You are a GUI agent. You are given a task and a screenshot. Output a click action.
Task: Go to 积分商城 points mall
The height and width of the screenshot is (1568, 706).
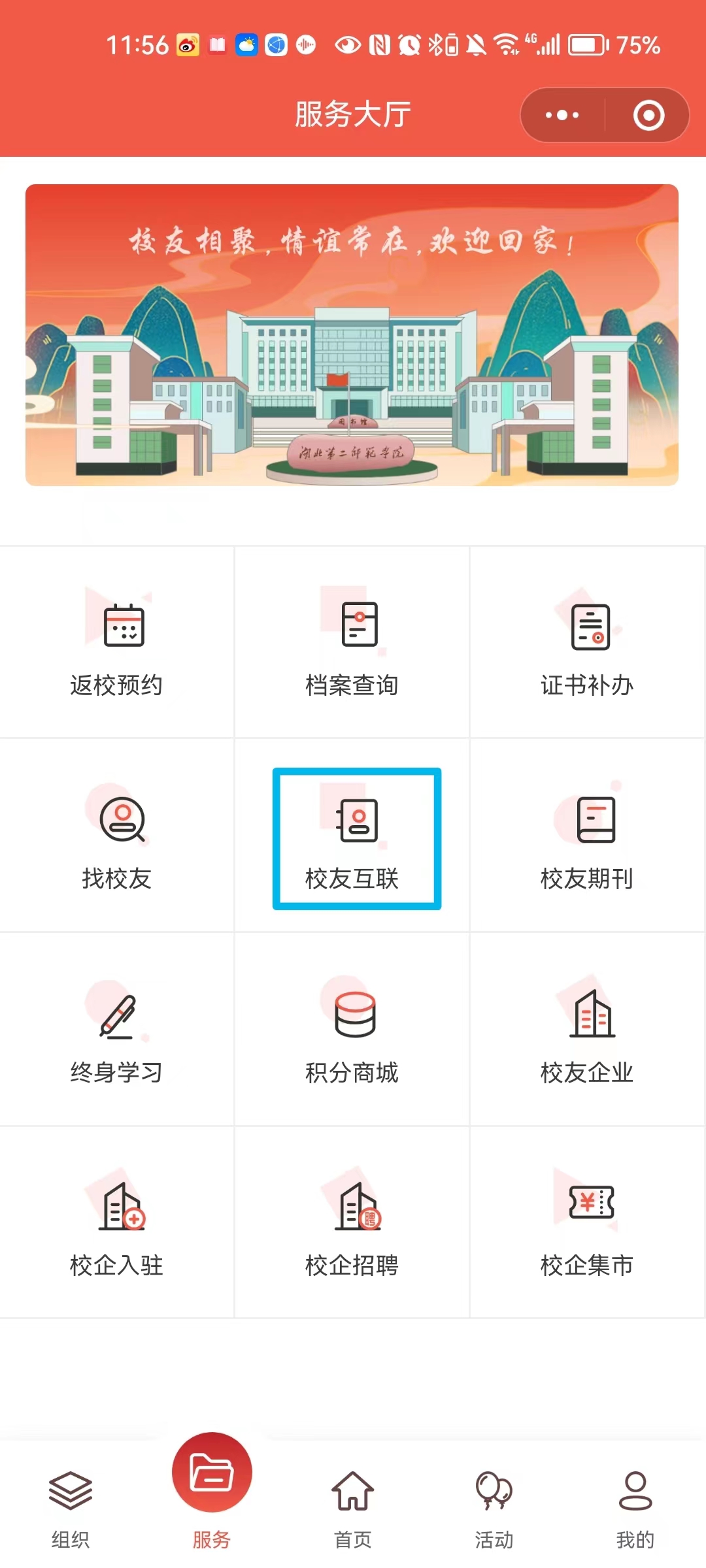[x=352, y=1030]
